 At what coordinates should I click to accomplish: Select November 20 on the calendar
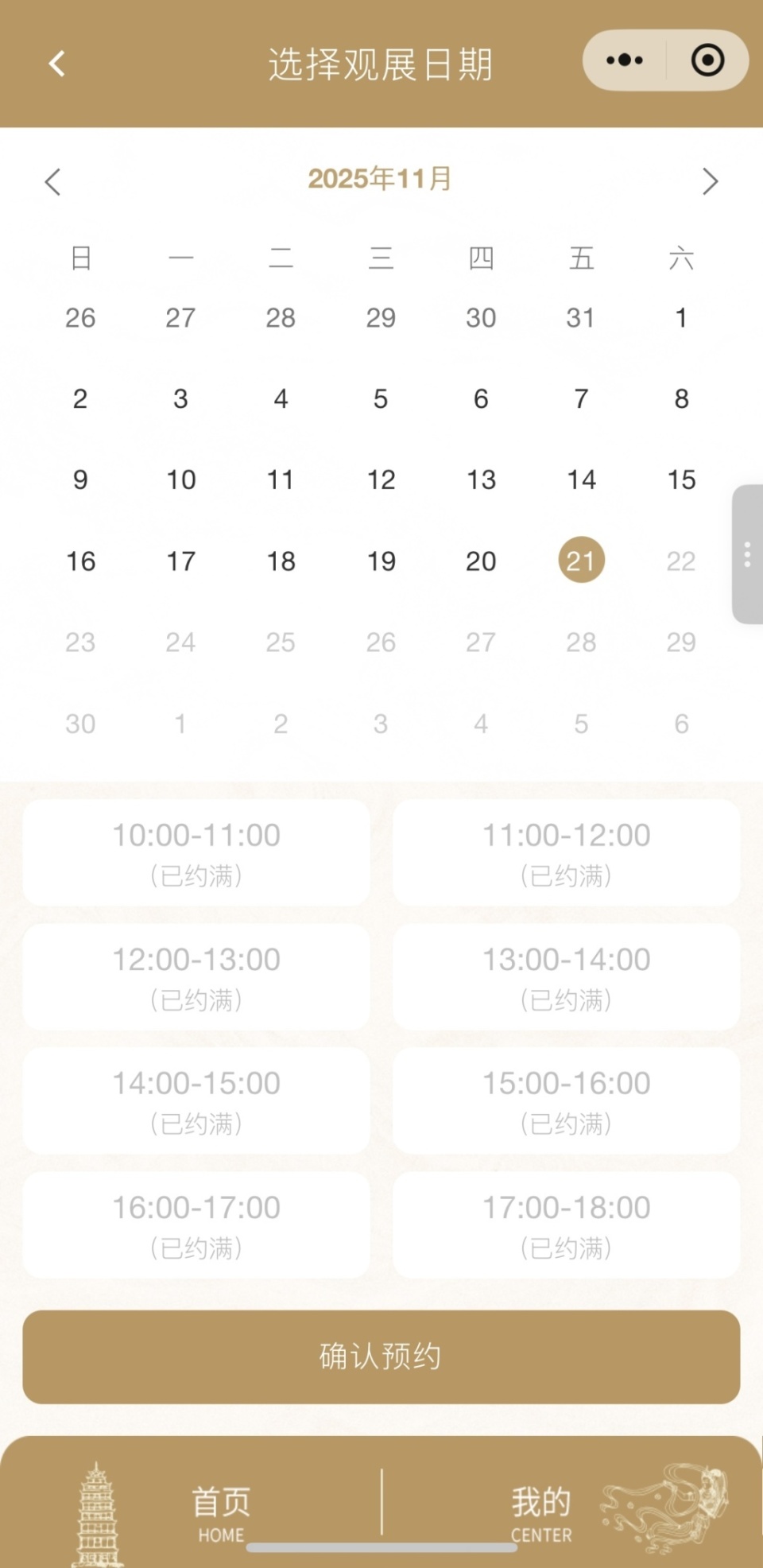click(481, 561)
